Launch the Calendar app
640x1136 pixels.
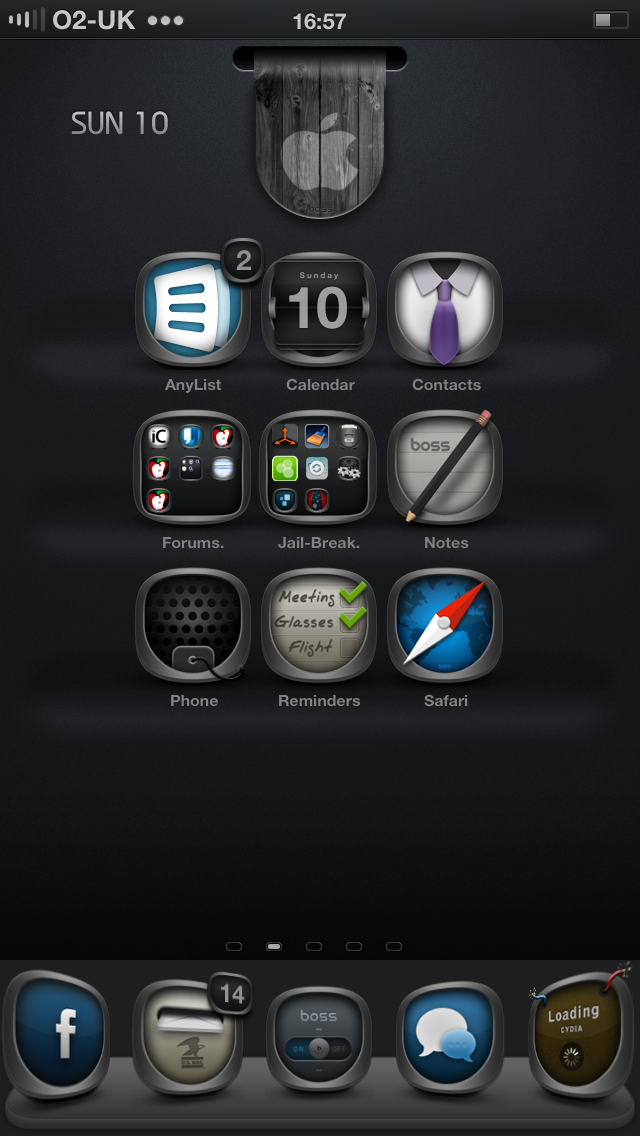tap(319, 310)
